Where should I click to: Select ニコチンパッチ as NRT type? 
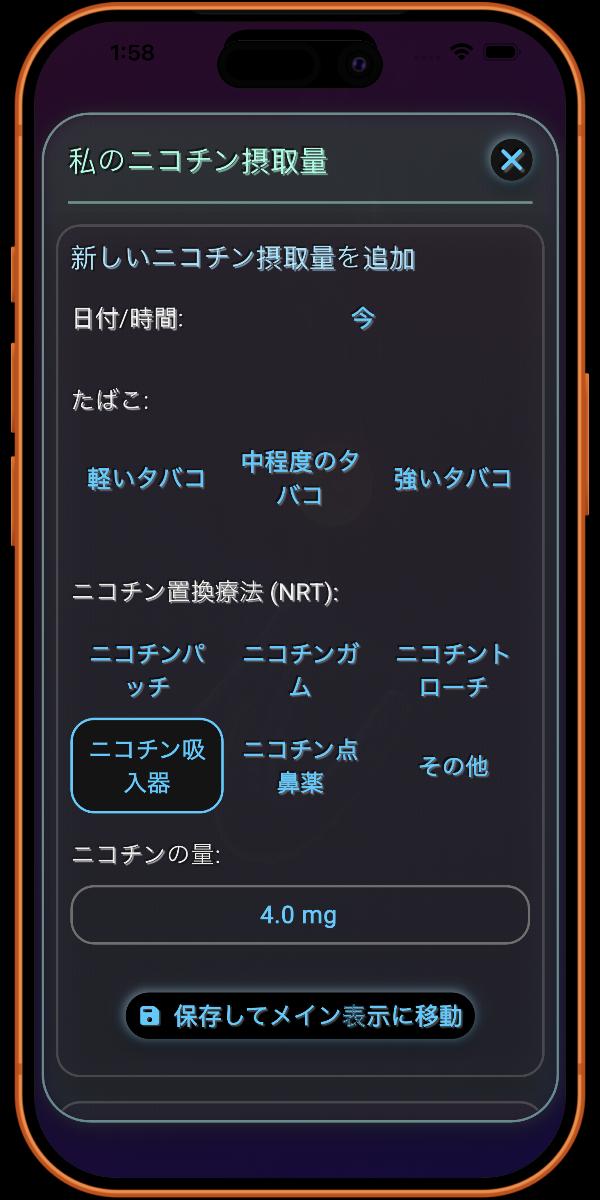pos(147,670)
